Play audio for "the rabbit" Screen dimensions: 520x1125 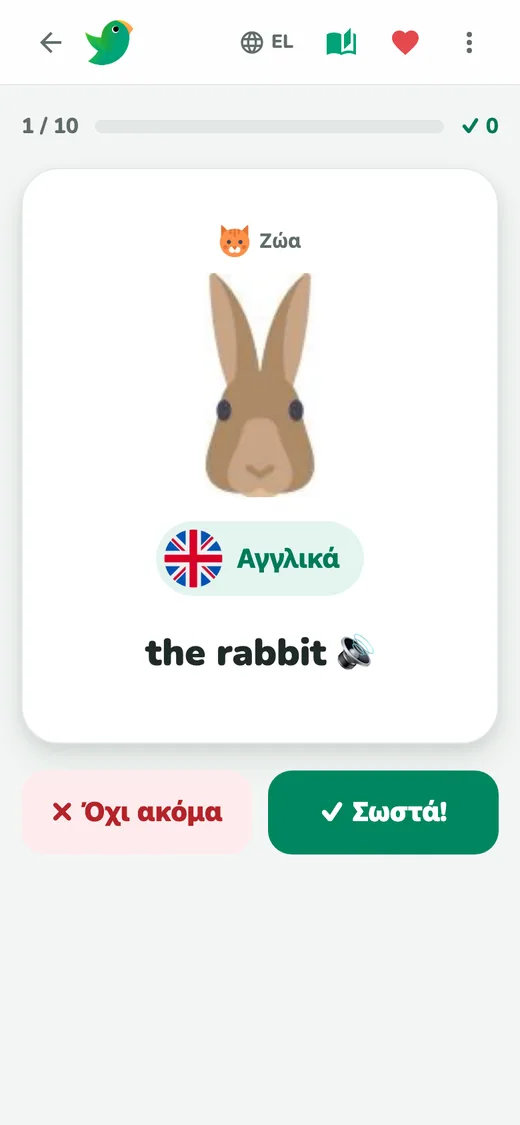356,652
